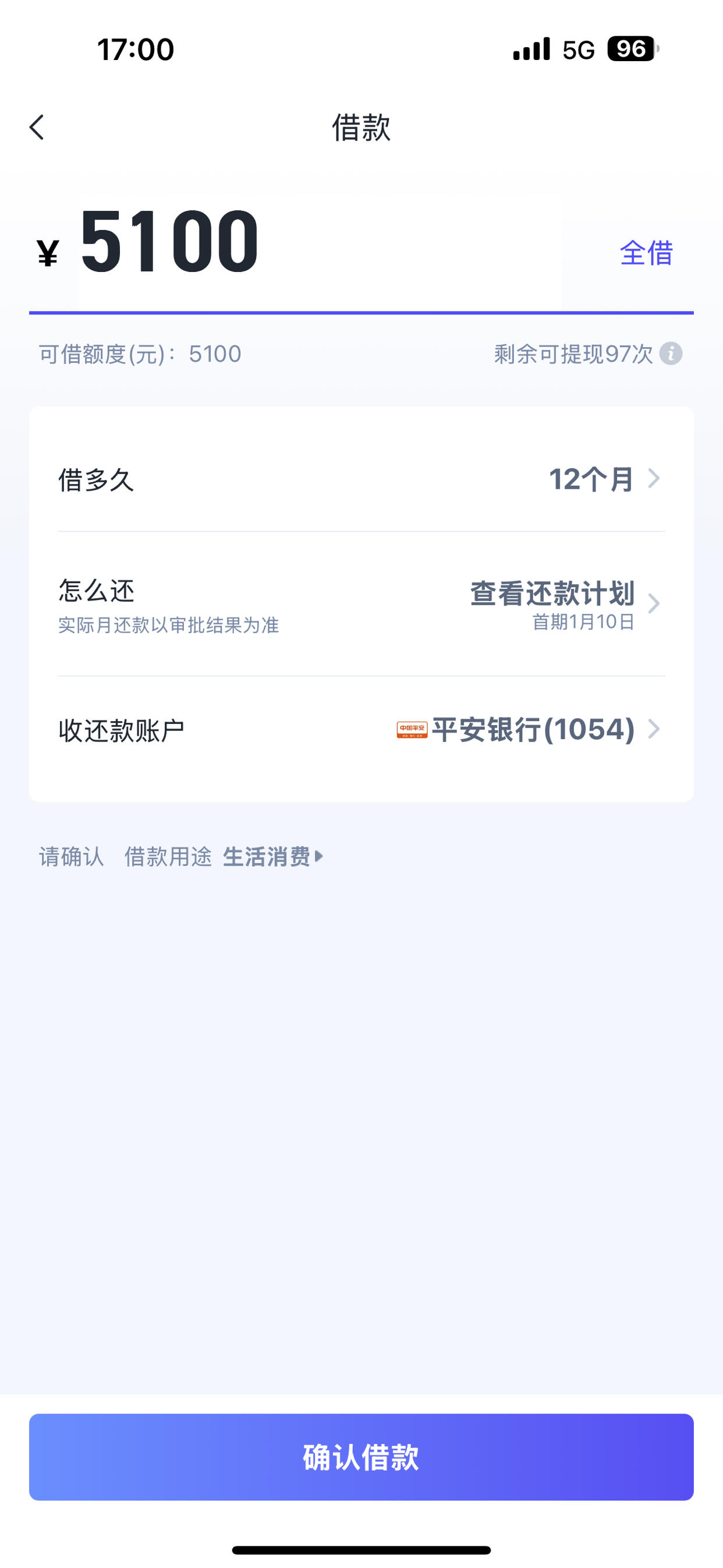
Task: Select the 12个月 term value
Action: [590, 479]
